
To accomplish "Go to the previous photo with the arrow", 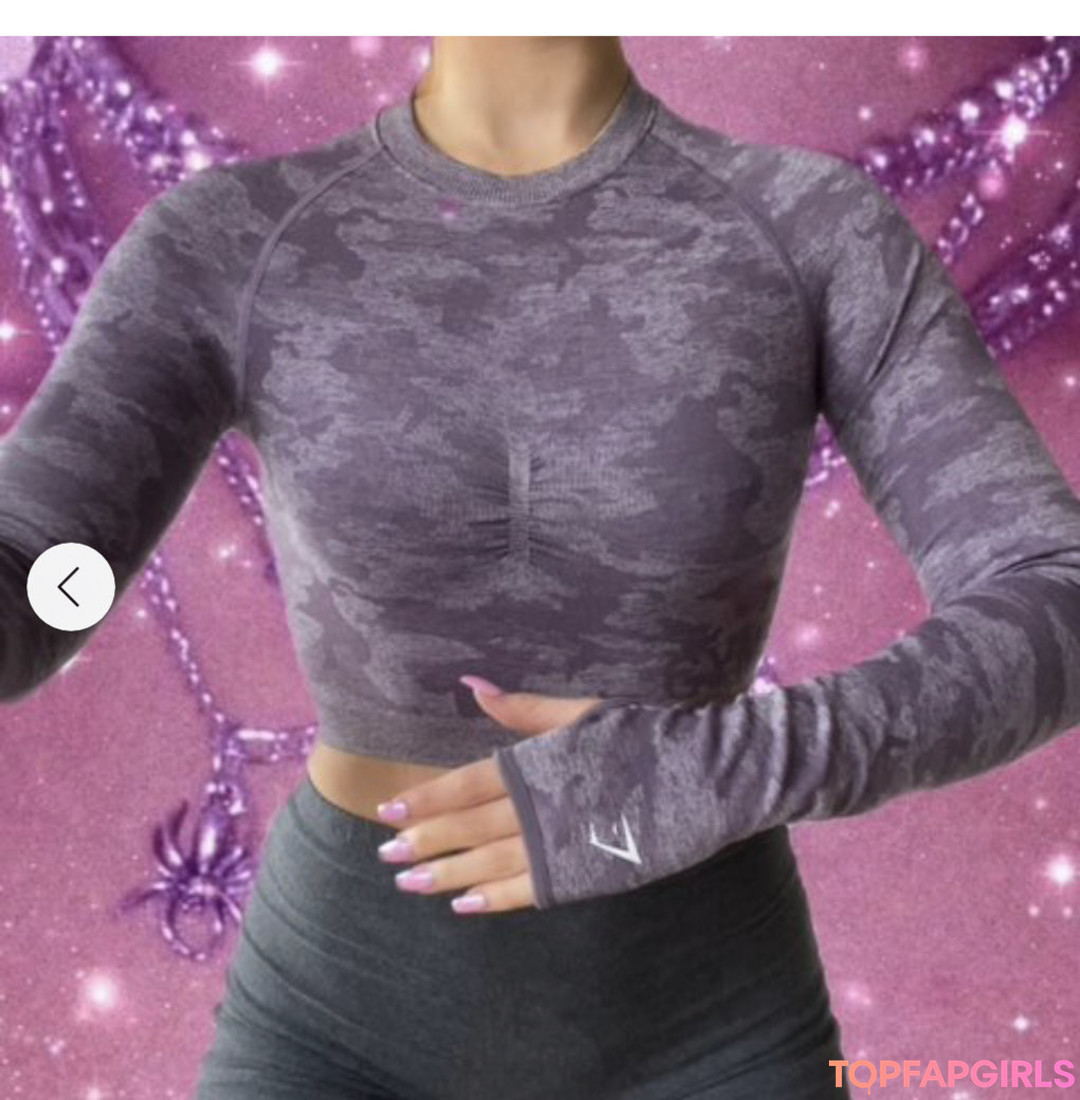I will [x=70, y=587].
